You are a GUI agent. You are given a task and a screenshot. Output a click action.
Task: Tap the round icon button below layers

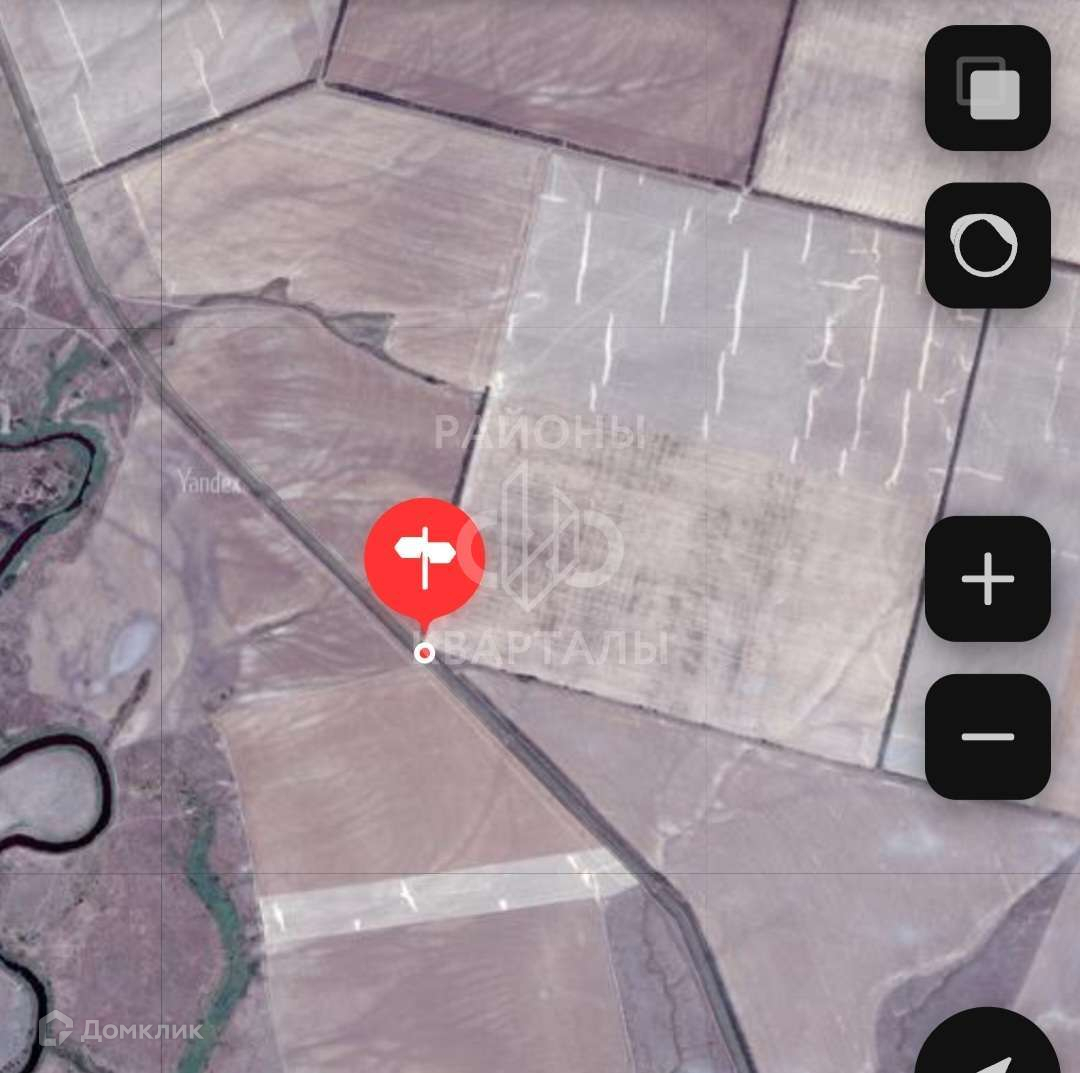(x=987, y=245)
